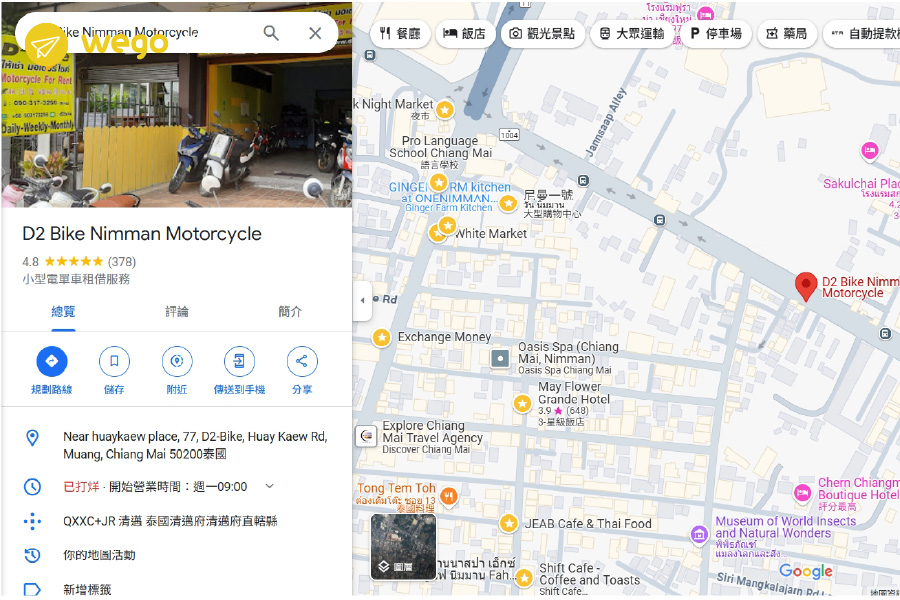Select the 觀光景點 chip
This screenshot has width=900, height=600.
click(x=542, y=33)
